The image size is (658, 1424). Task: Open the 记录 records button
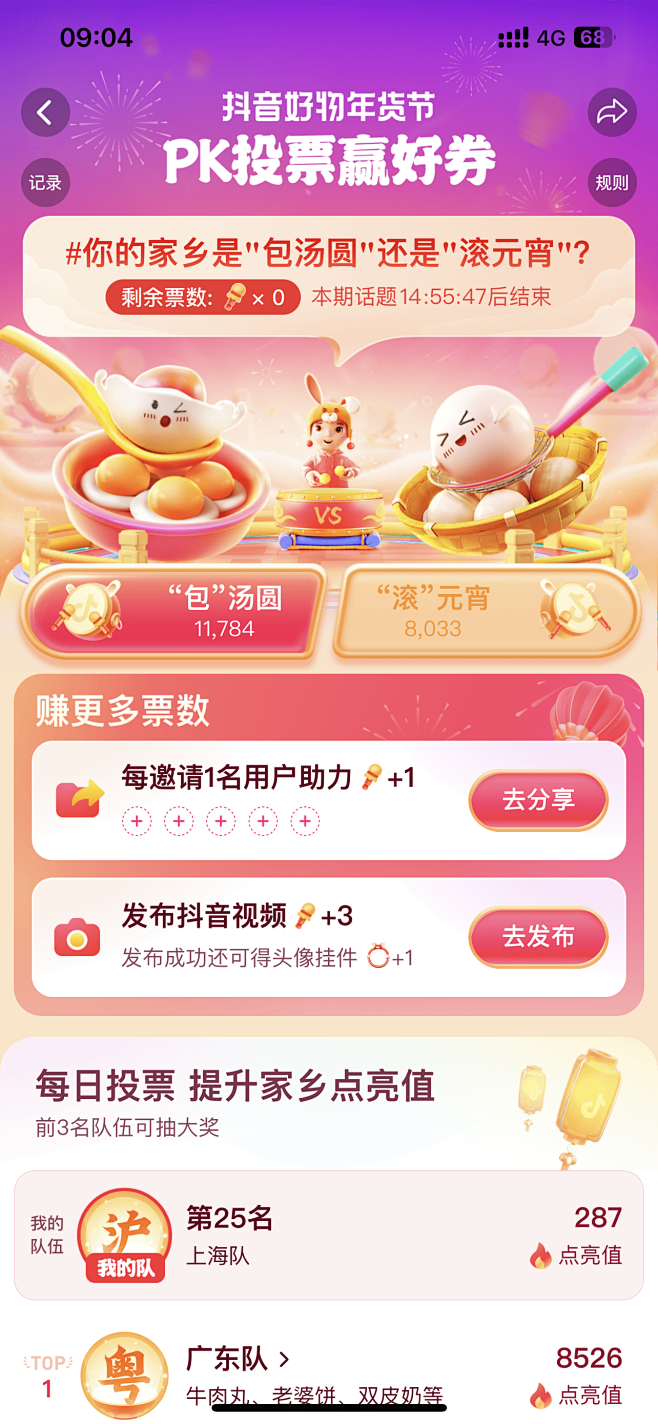[45, 183]
